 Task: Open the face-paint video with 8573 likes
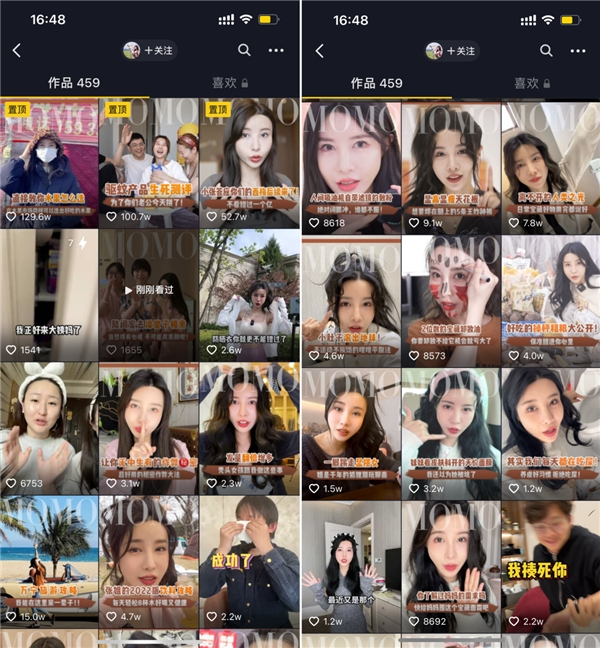pos(450,295)
